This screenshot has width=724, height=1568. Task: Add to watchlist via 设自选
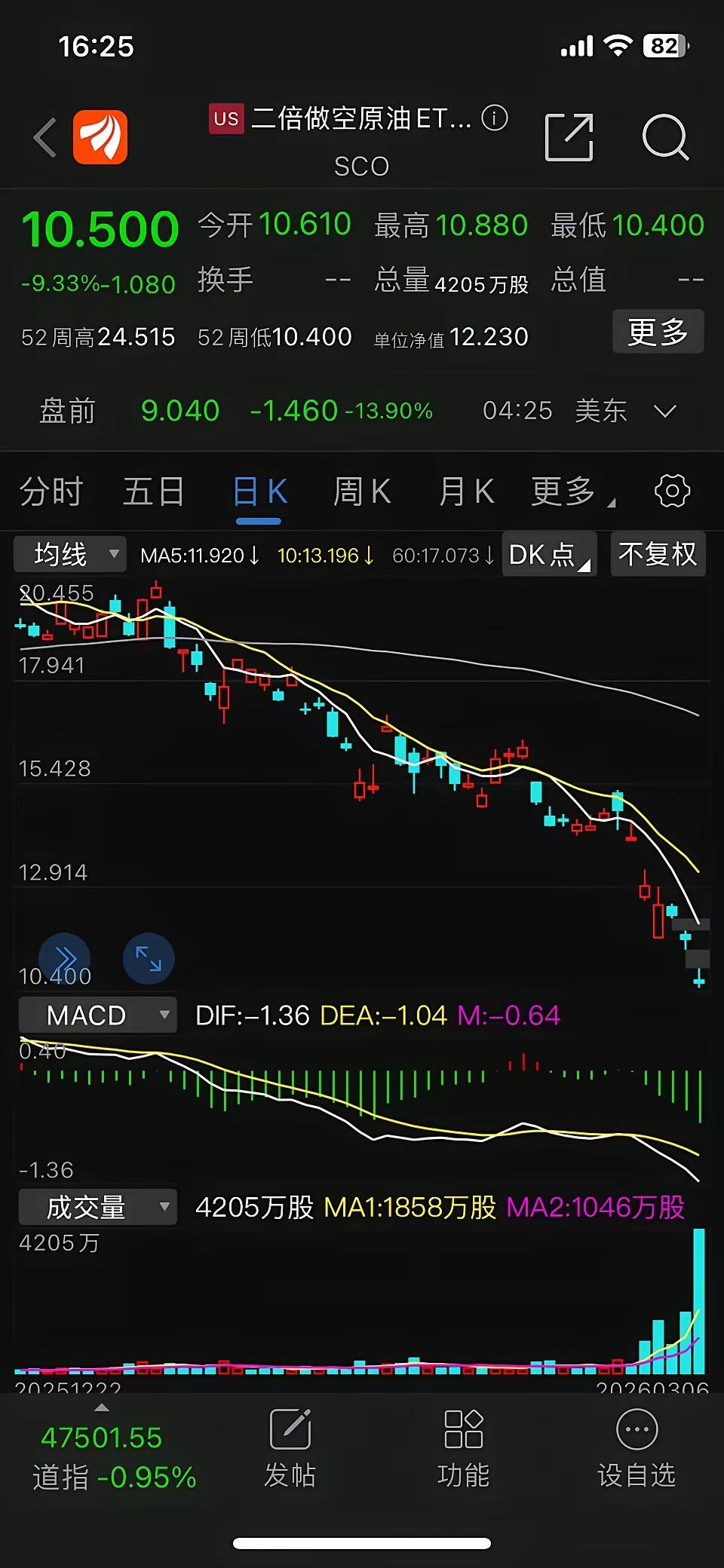click(x=637, y=1449)
